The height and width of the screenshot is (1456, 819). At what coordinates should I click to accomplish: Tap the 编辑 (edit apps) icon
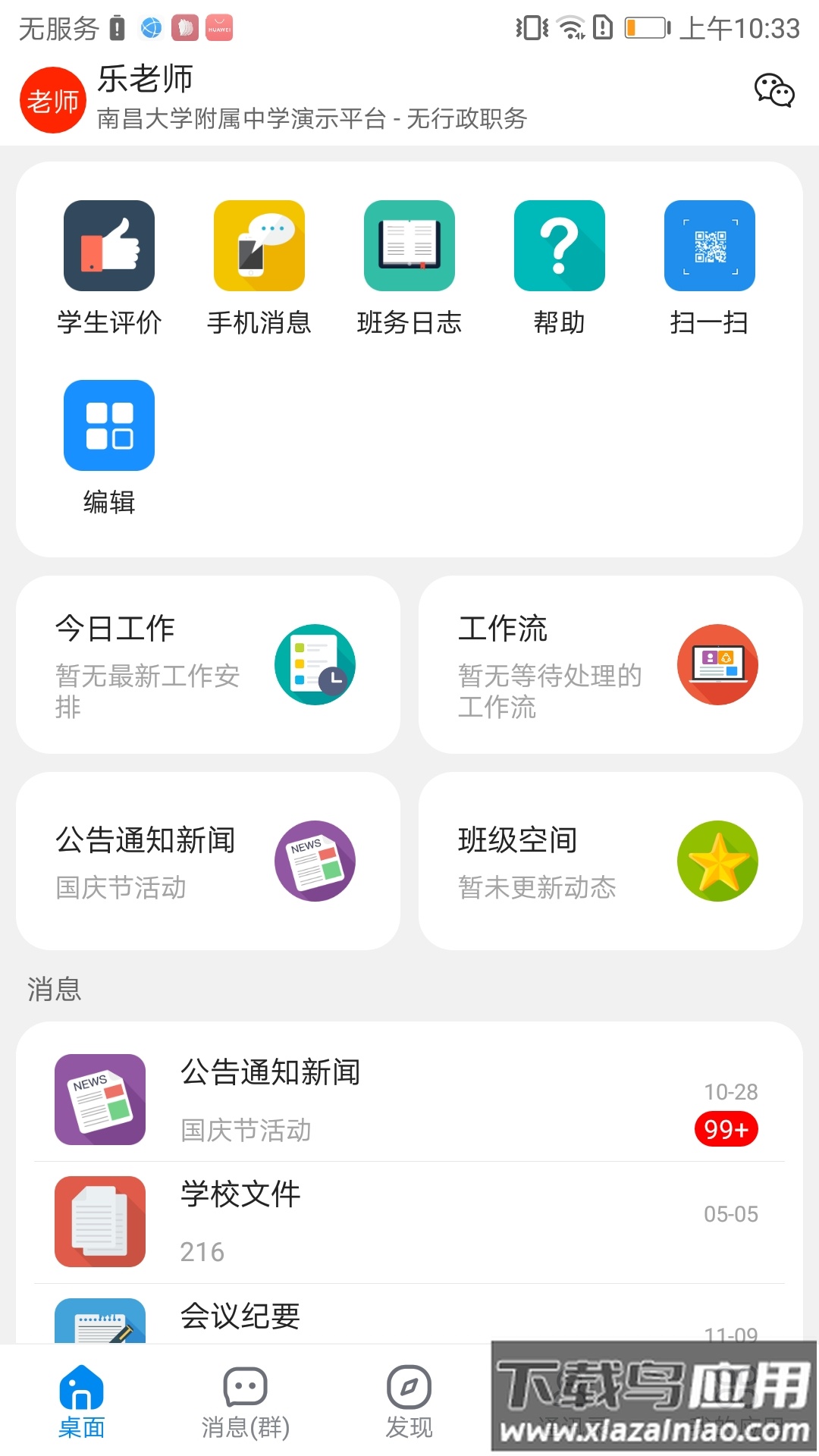pos(108,426)
